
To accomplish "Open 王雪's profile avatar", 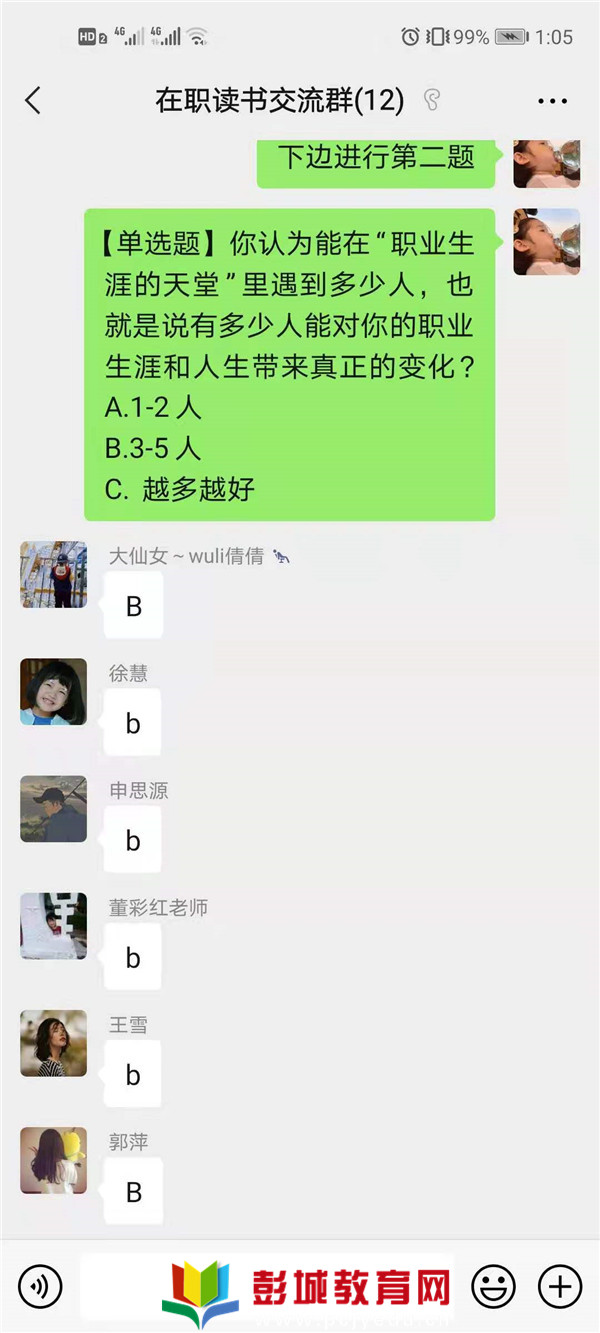I will click(53, 1043).
